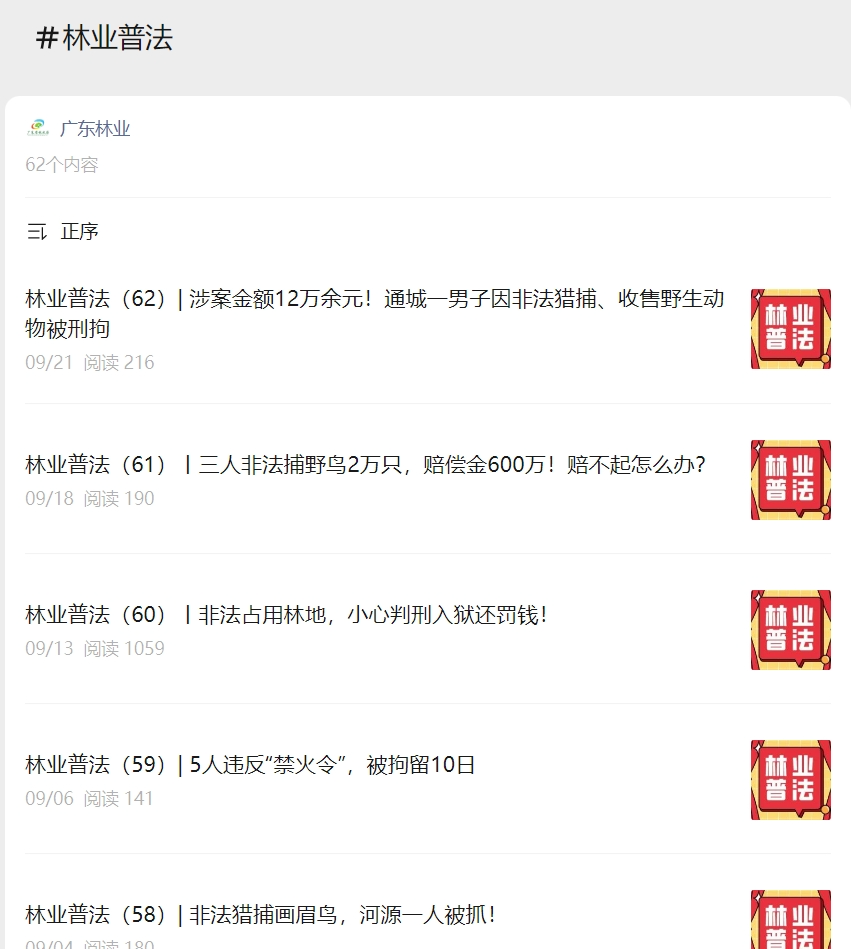Open the 广东林业 account page
Viewport: 851px width, 949px height.
tap(94, 129)
